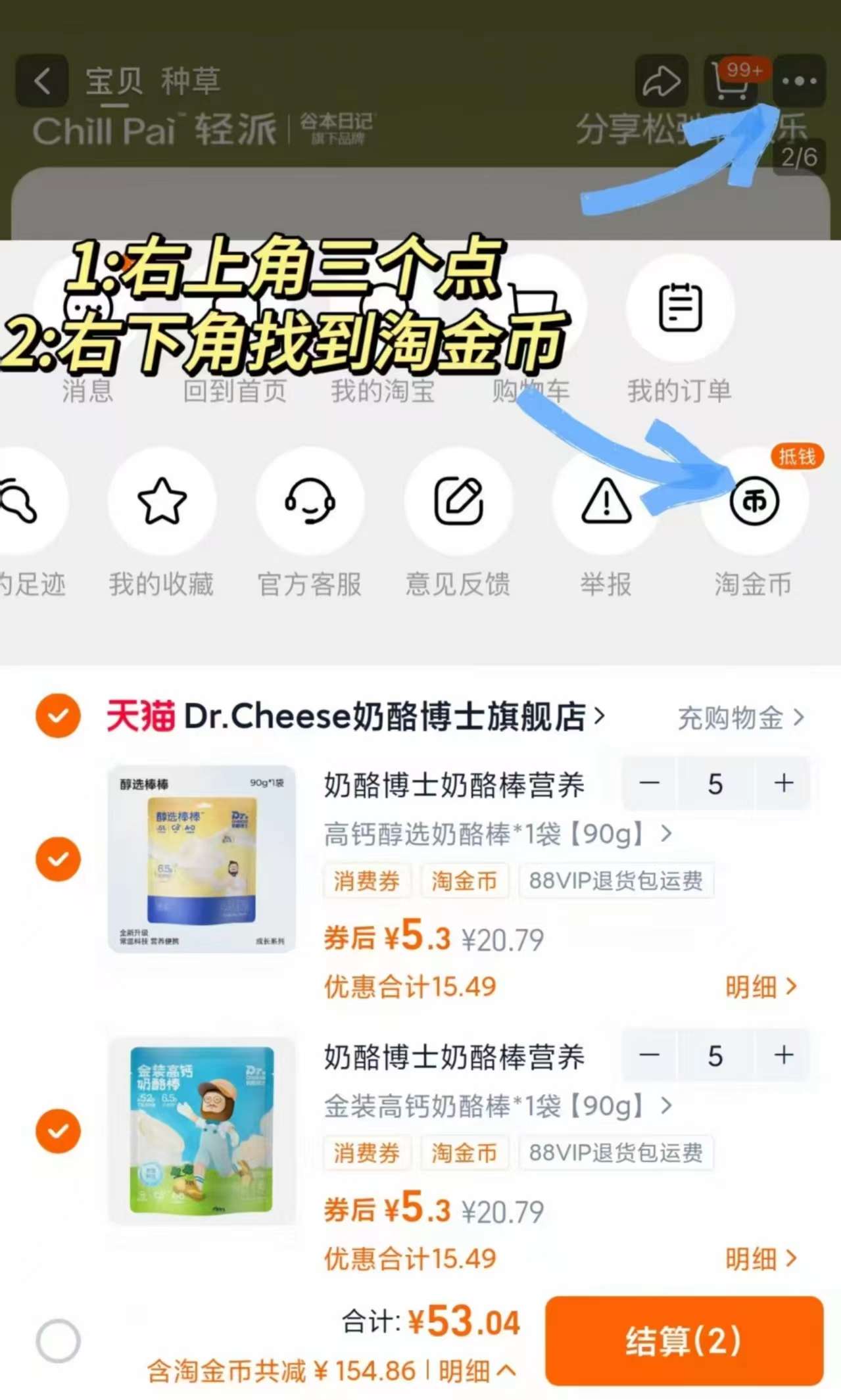The image size is (841, 1400).
Task: Click the 举报 report icon
Action: click(x=606, y=501)
